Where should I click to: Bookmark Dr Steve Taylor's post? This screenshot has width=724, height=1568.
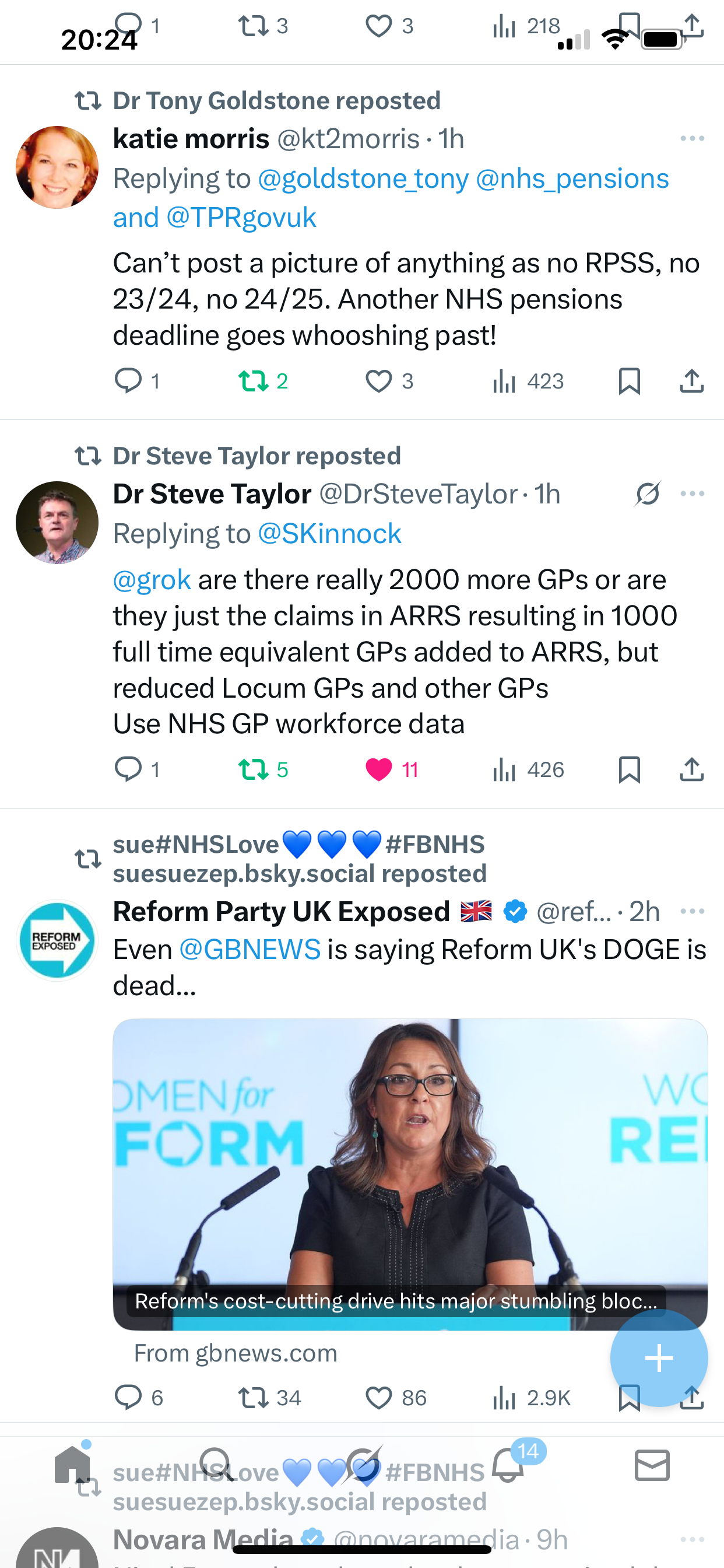[x=628, y=769]
